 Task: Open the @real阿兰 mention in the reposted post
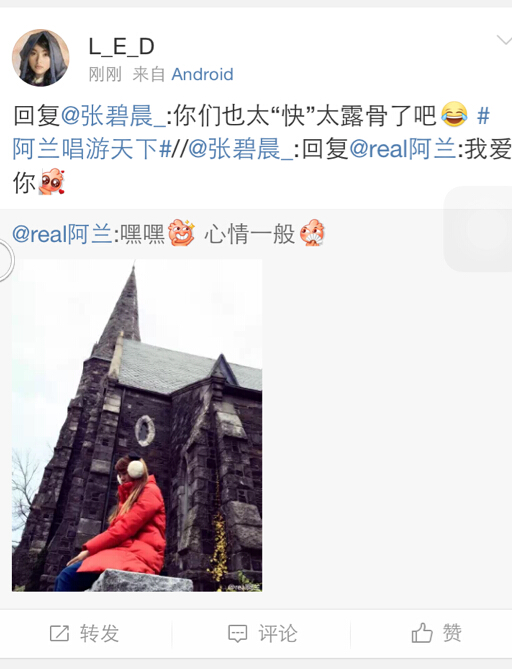[x=62, y=234]
